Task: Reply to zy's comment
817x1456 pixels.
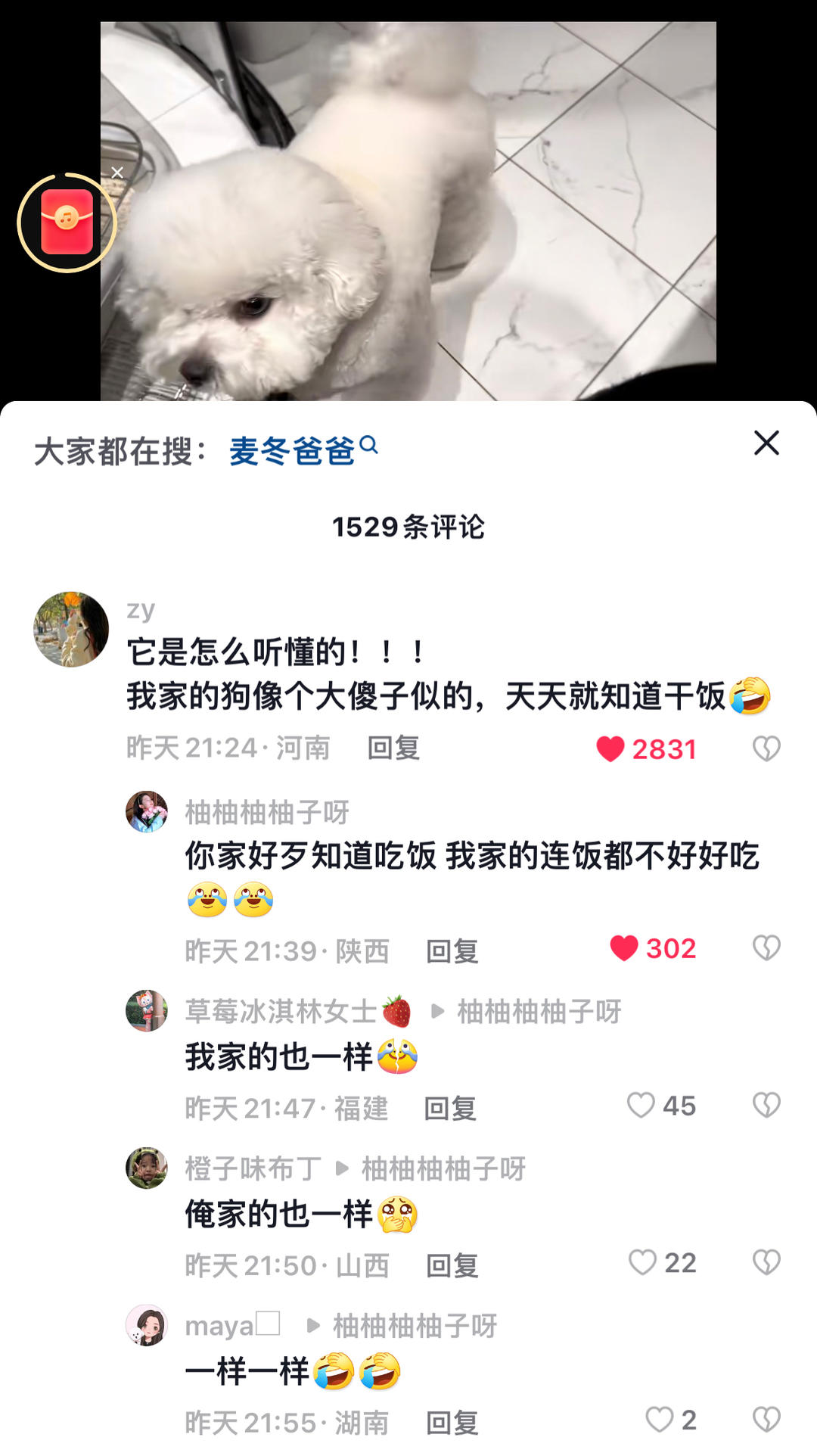Action: click(393, 748)
